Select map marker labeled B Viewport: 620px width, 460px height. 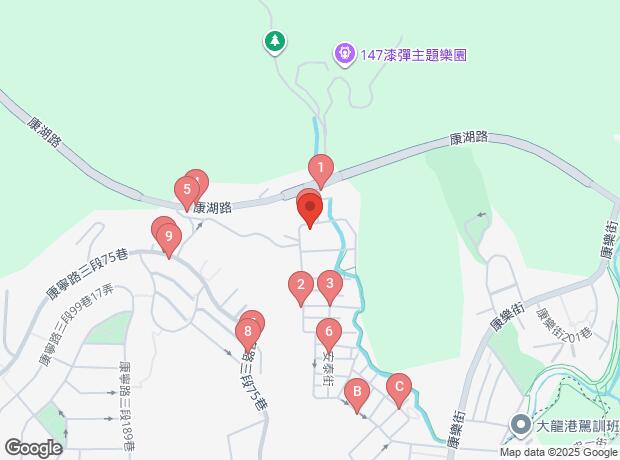tap(355, 392)
